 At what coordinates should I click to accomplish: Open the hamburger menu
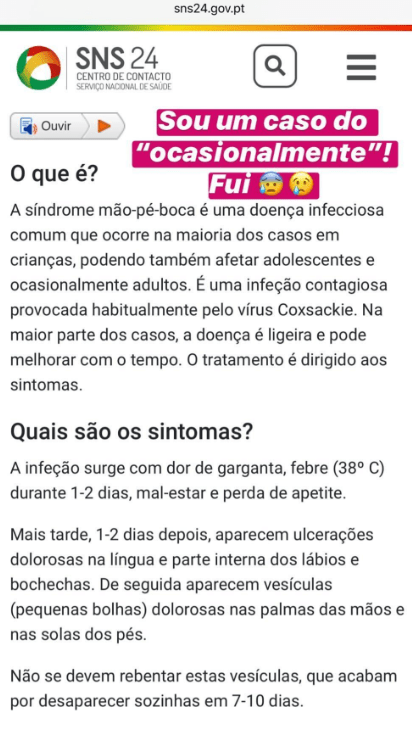[x=361, y=67]
